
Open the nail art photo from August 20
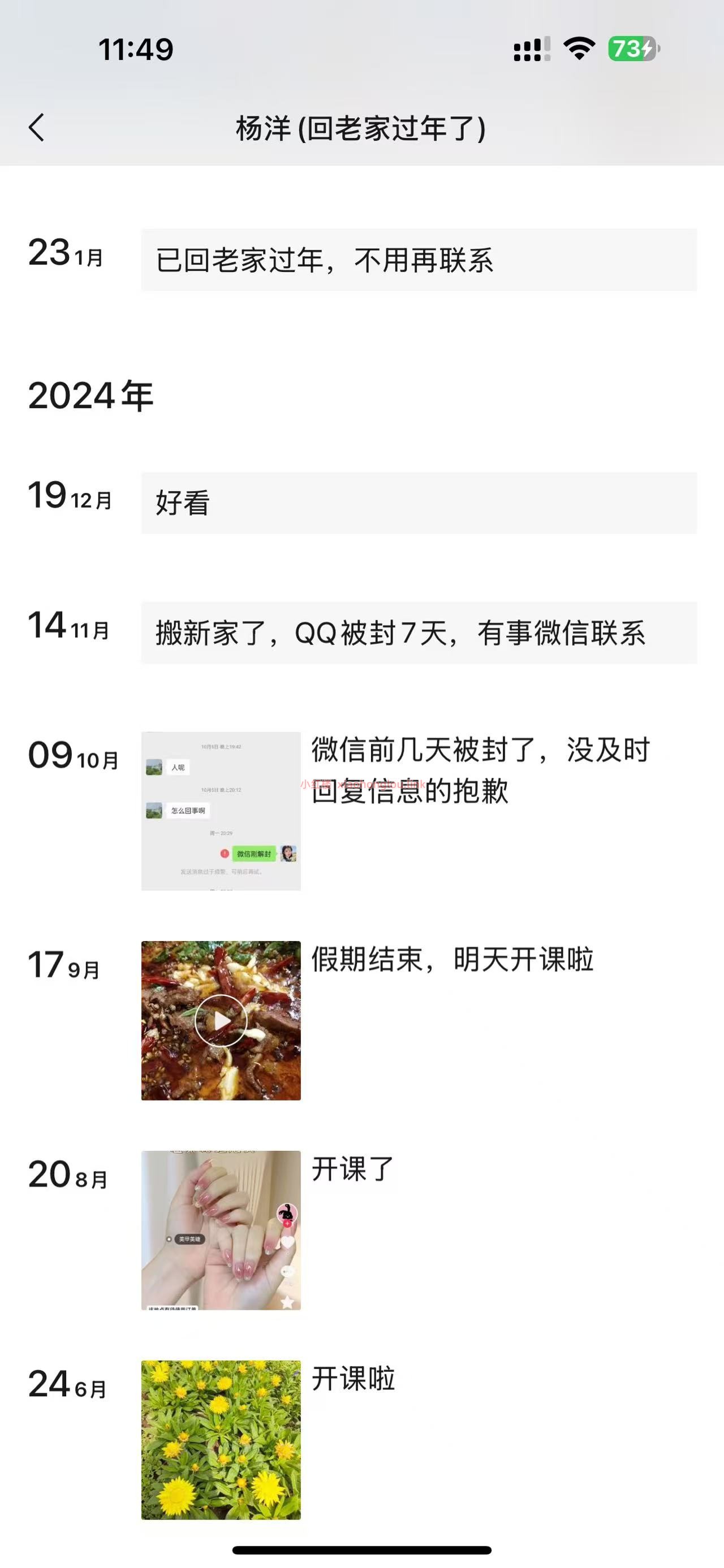click(221, 1228)
